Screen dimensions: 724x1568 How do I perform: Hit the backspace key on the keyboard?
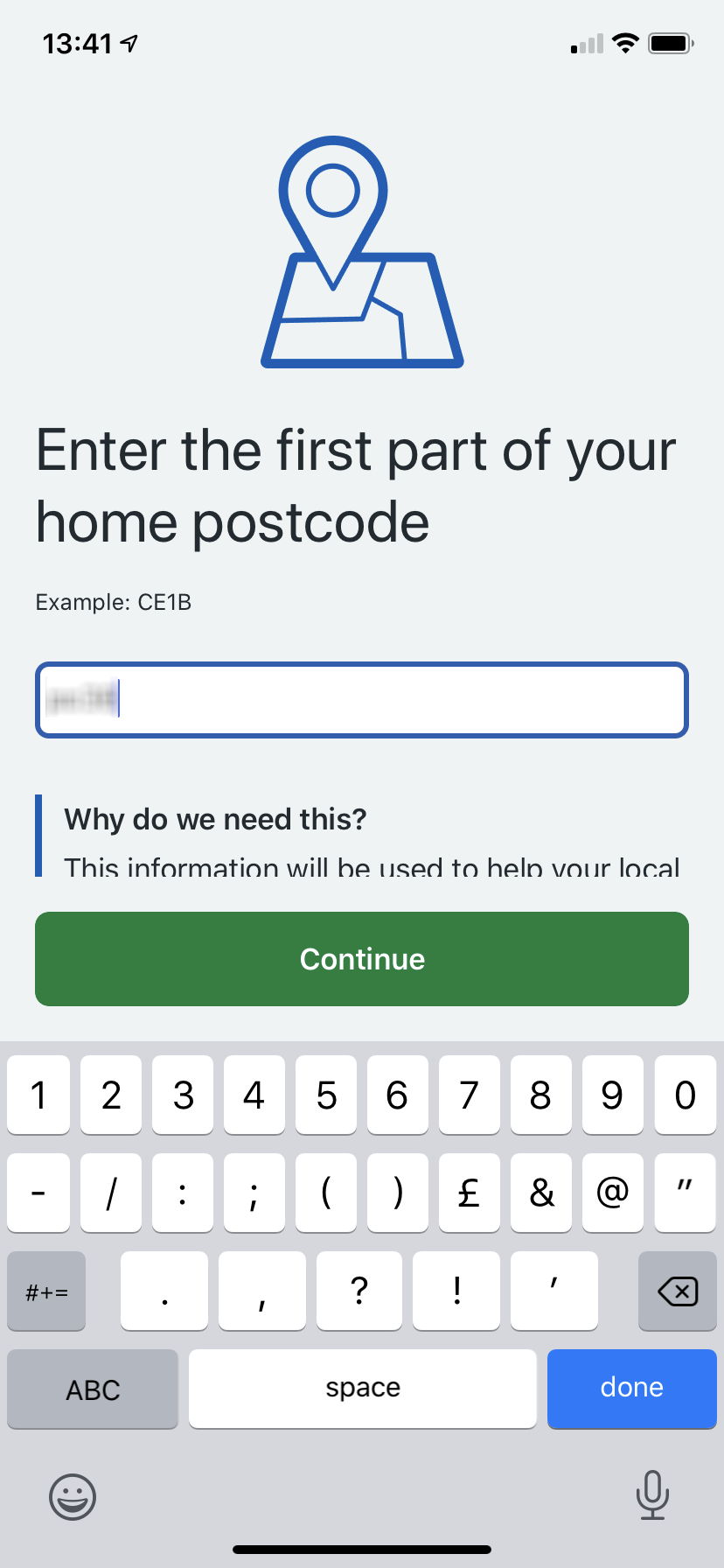point(678,1291)
